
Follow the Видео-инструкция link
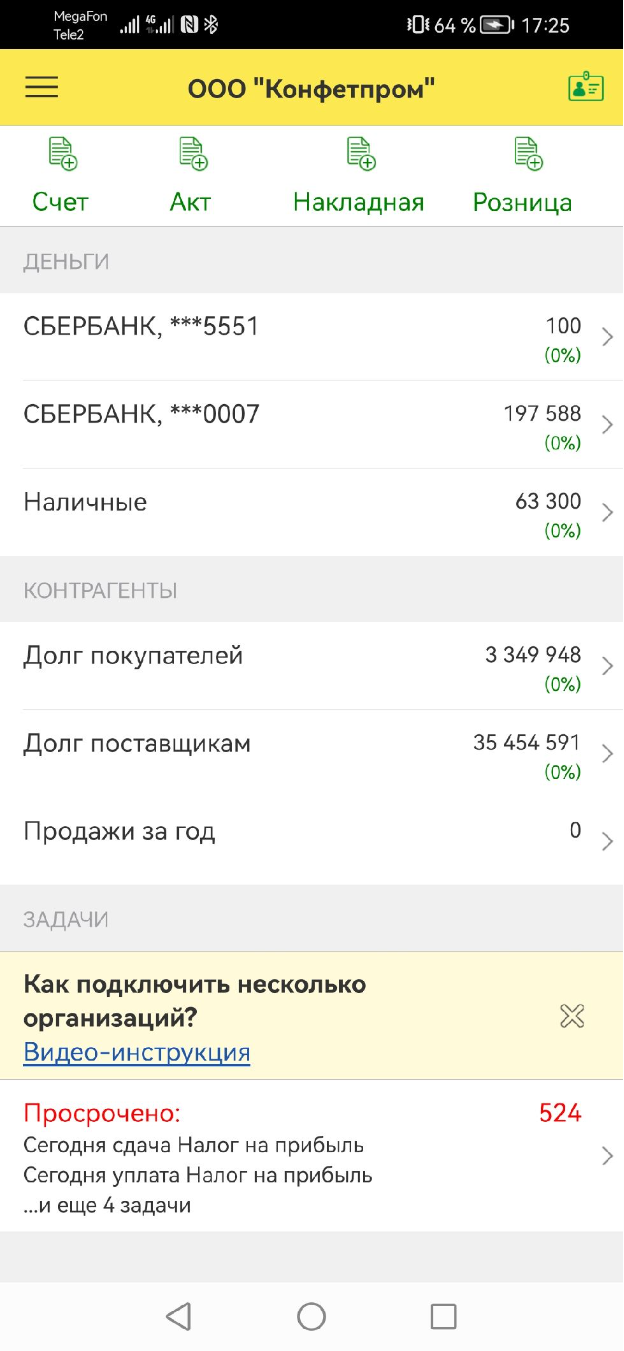[x=137, y=1052]
